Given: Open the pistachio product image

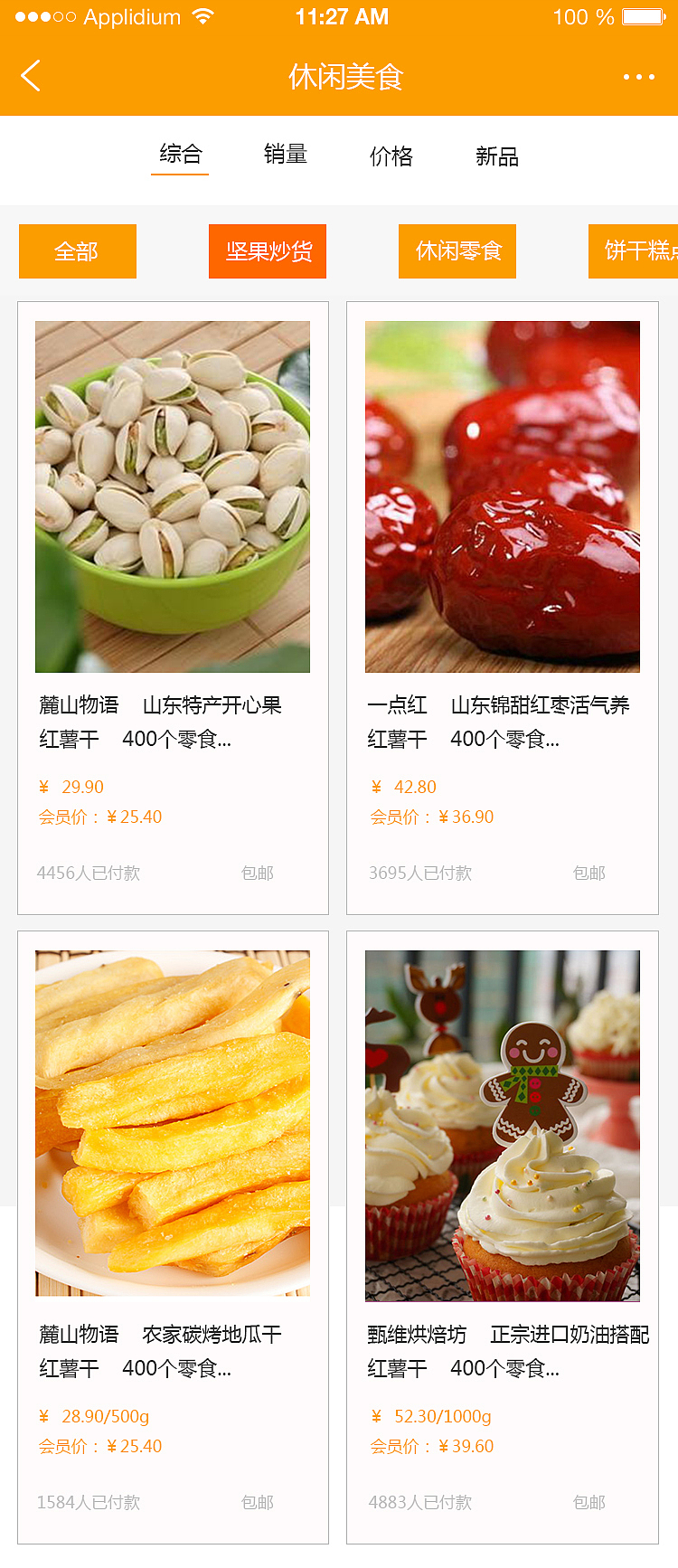Looking at the screenshot, I should (172, 496).
